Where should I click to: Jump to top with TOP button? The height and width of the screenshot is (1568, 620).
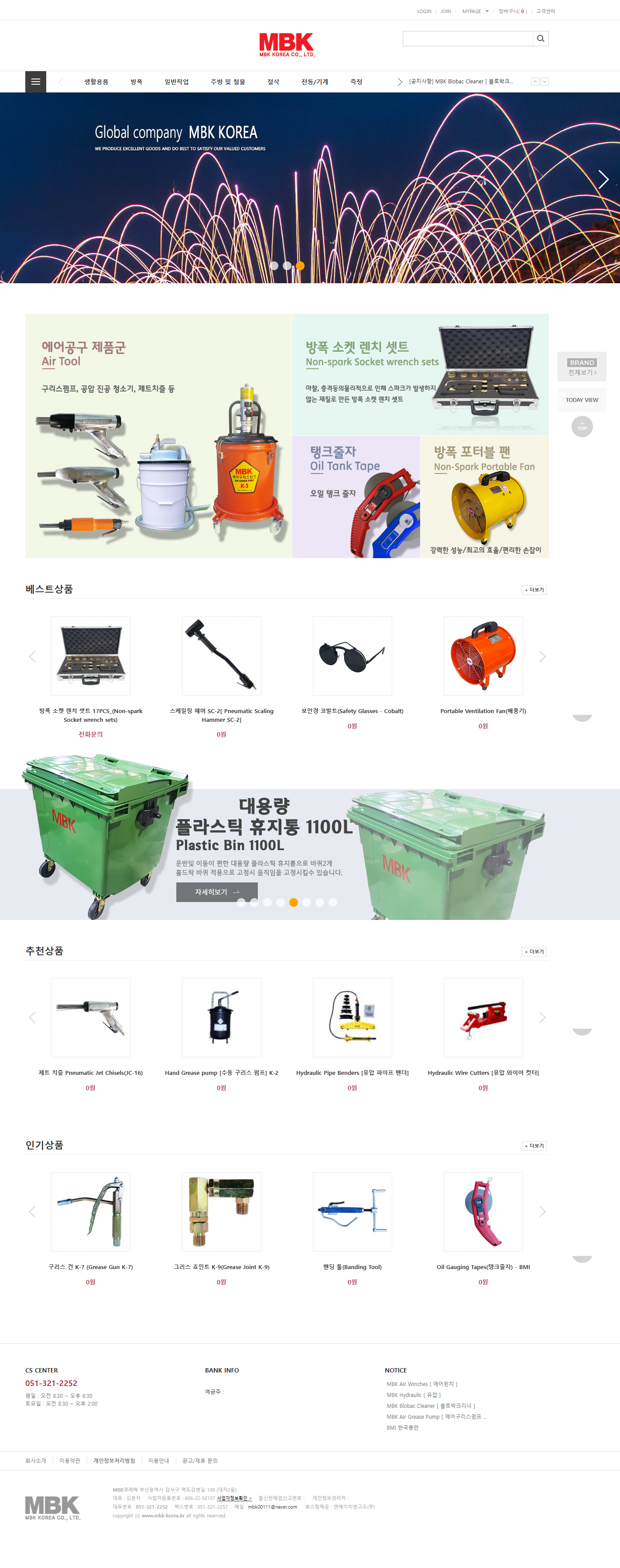[582, 427]
